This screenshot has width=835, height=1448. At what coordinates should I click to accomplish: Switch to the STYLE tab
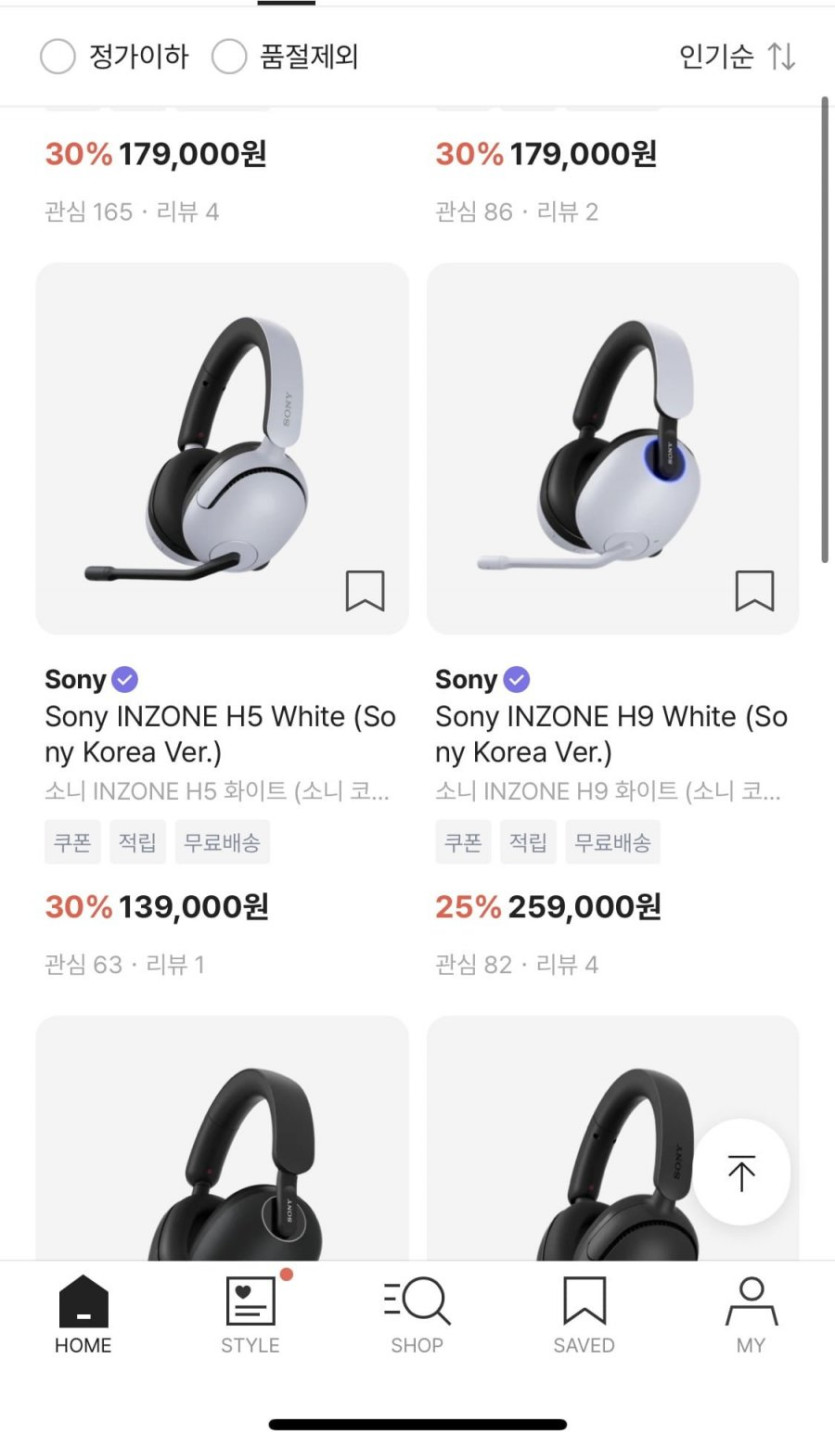coord(250,1315)
